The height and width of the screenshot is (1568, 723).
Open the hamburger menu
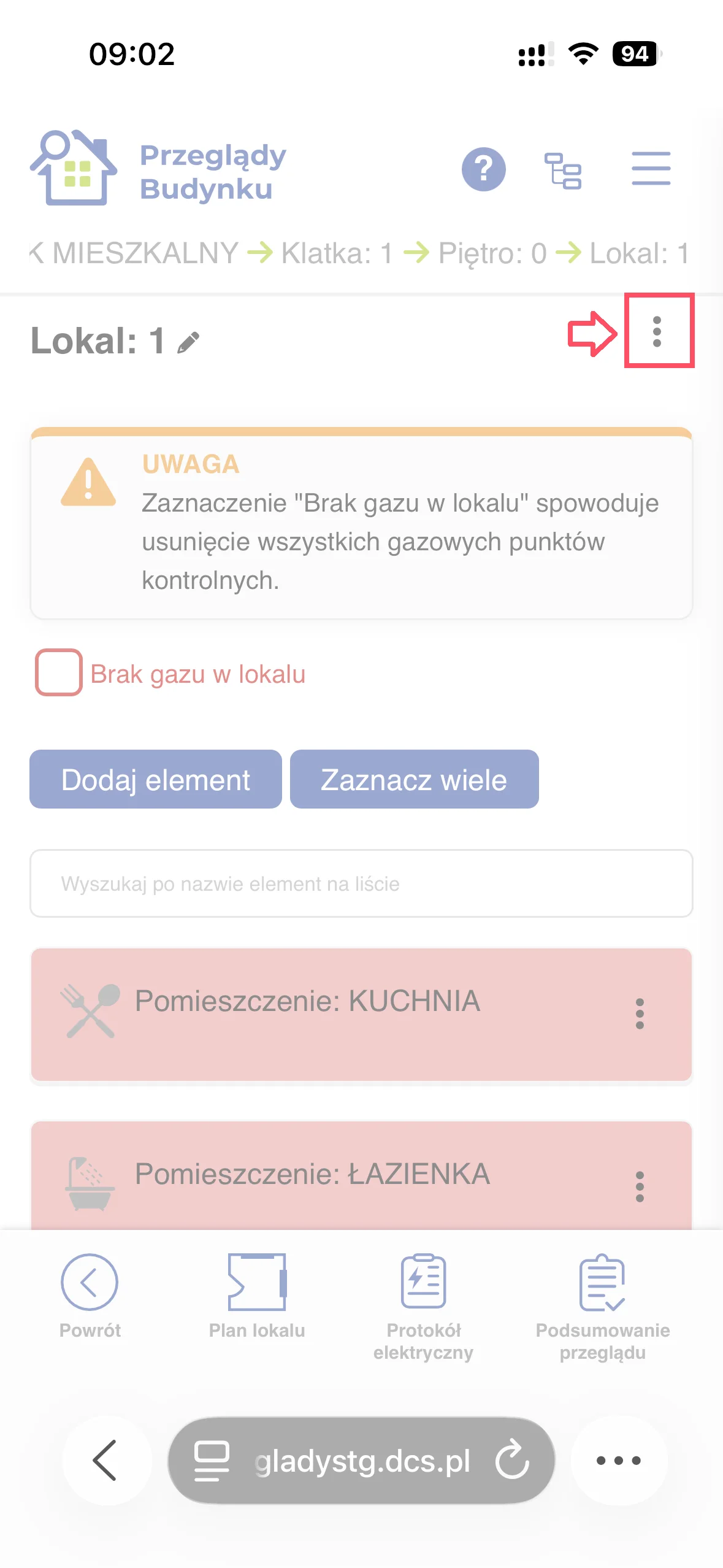click(651, 169)
